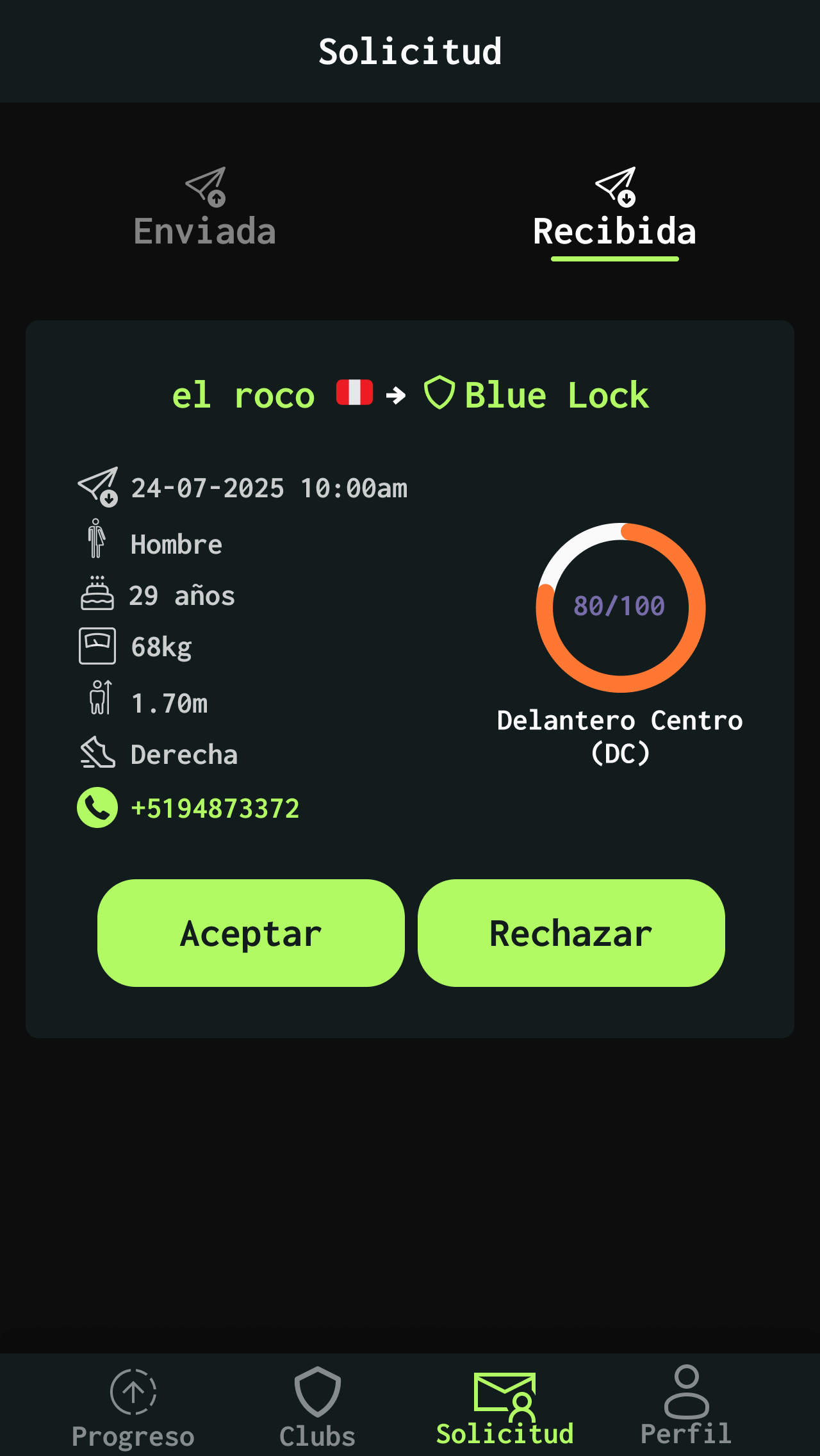Switch to the Enviada tab
This screenshot has height=1456, width=820.
pos(204,211)
